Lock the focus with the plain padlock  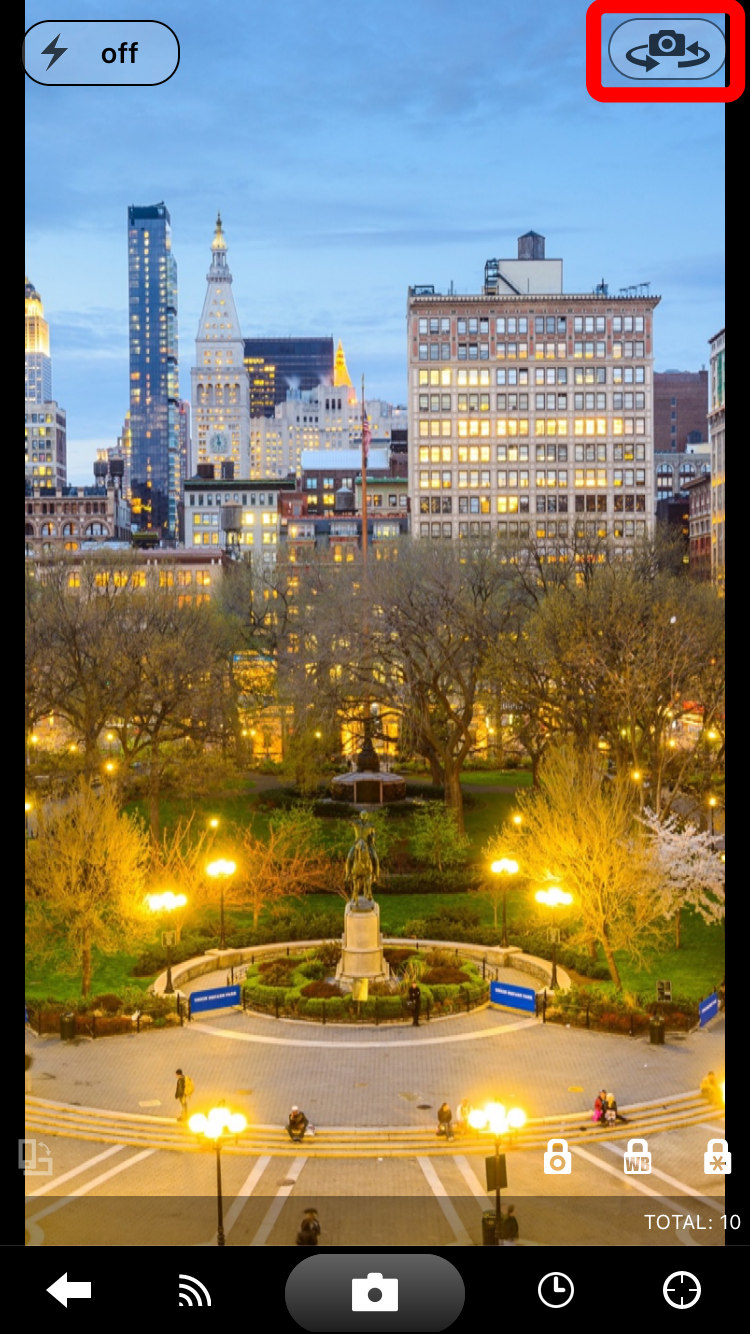coord(557,1157)
